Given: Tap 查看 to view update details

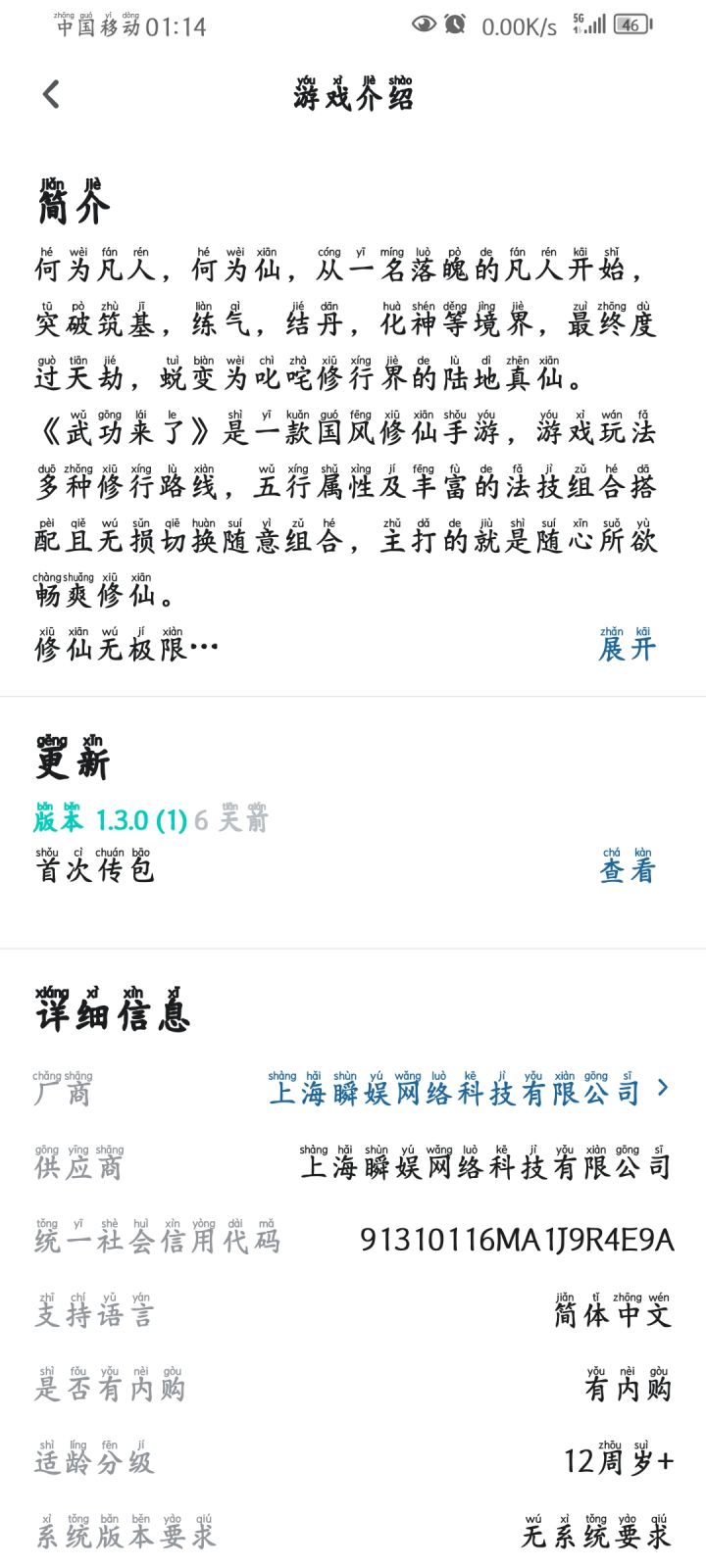Looking at the screenshot, I should tap(628, 866).
